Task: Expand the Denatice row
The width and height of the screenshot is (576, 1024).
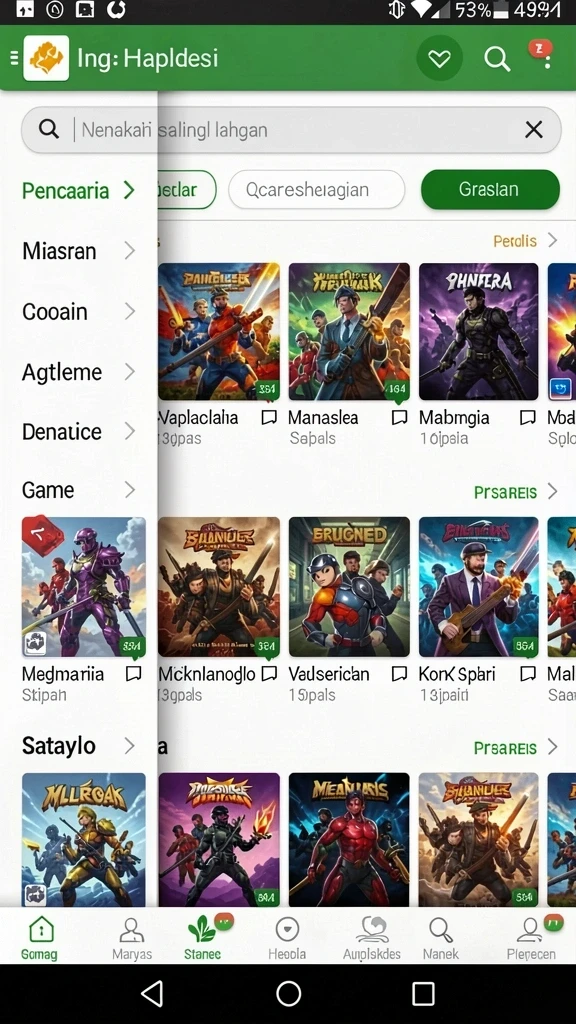Action: (x=78, y=432)
